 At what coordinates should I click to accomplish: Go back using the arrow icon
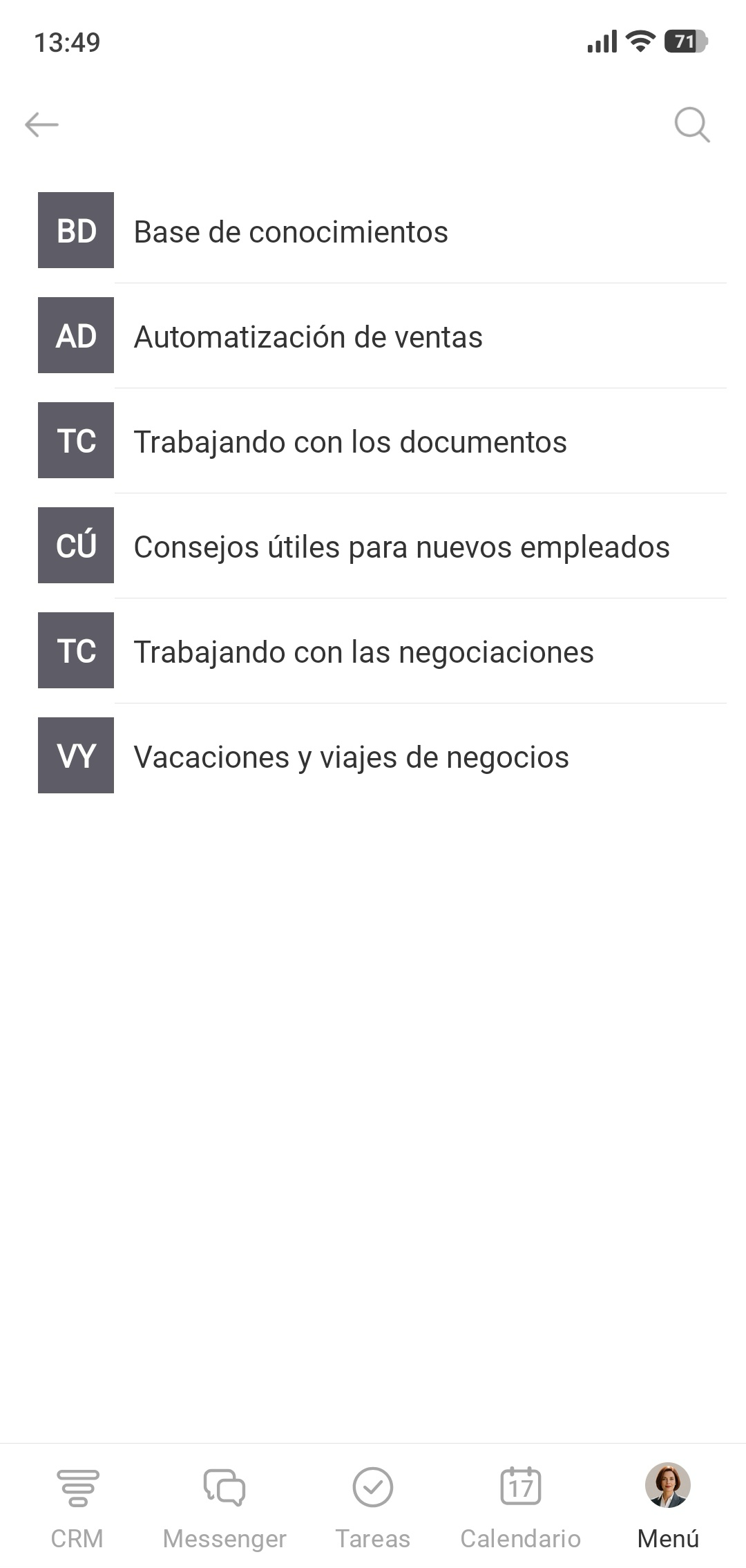pyautogui.click(x=41, y=125)
